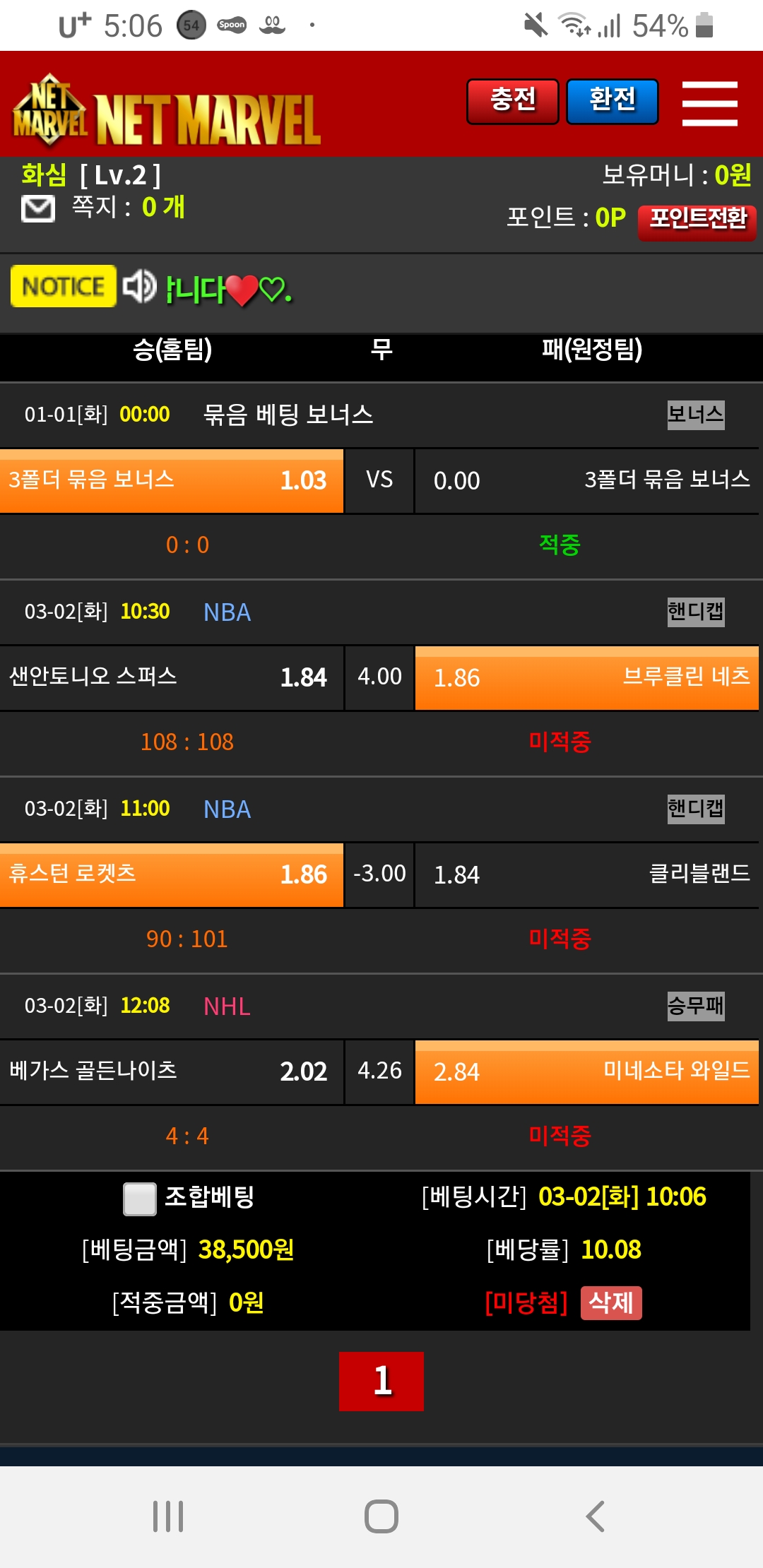Viewport: 763px width, 1568px height.
Task: Tap the 충전 (deposit) button
Action: pos(512,102)
